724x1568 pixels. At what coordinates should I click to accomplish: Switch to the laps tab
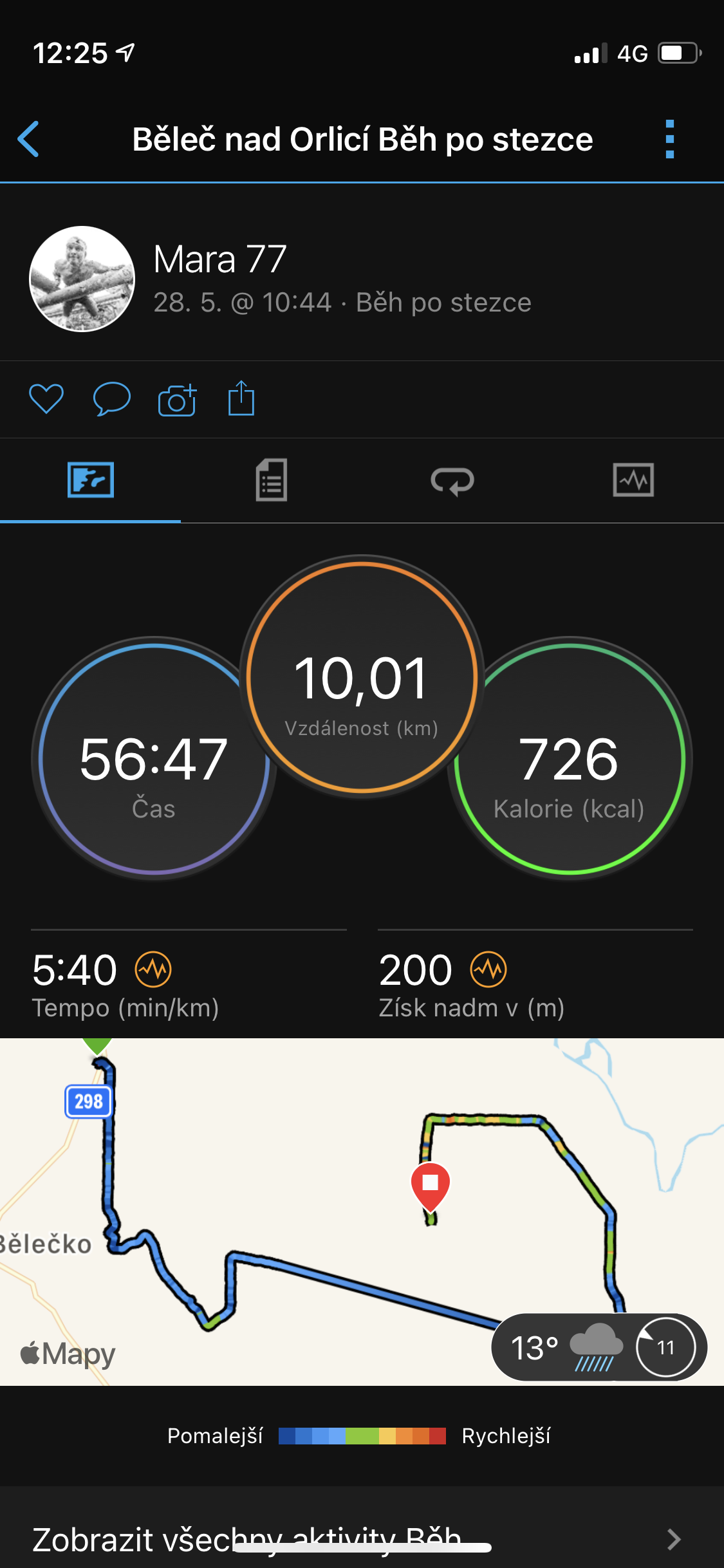tap(452, 481)
